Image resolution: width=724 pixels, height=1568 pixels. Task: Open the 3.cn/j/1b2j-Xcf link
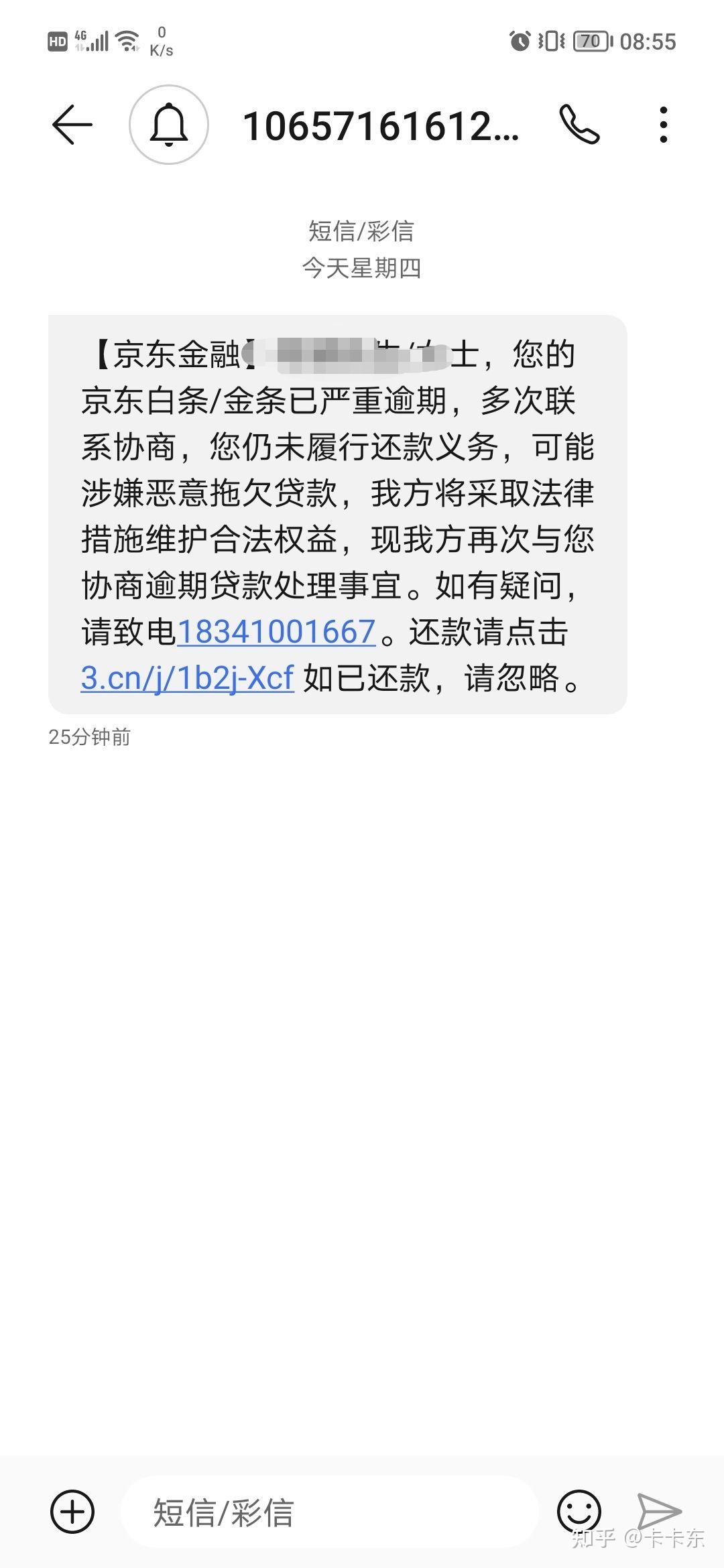coord(188,678)
